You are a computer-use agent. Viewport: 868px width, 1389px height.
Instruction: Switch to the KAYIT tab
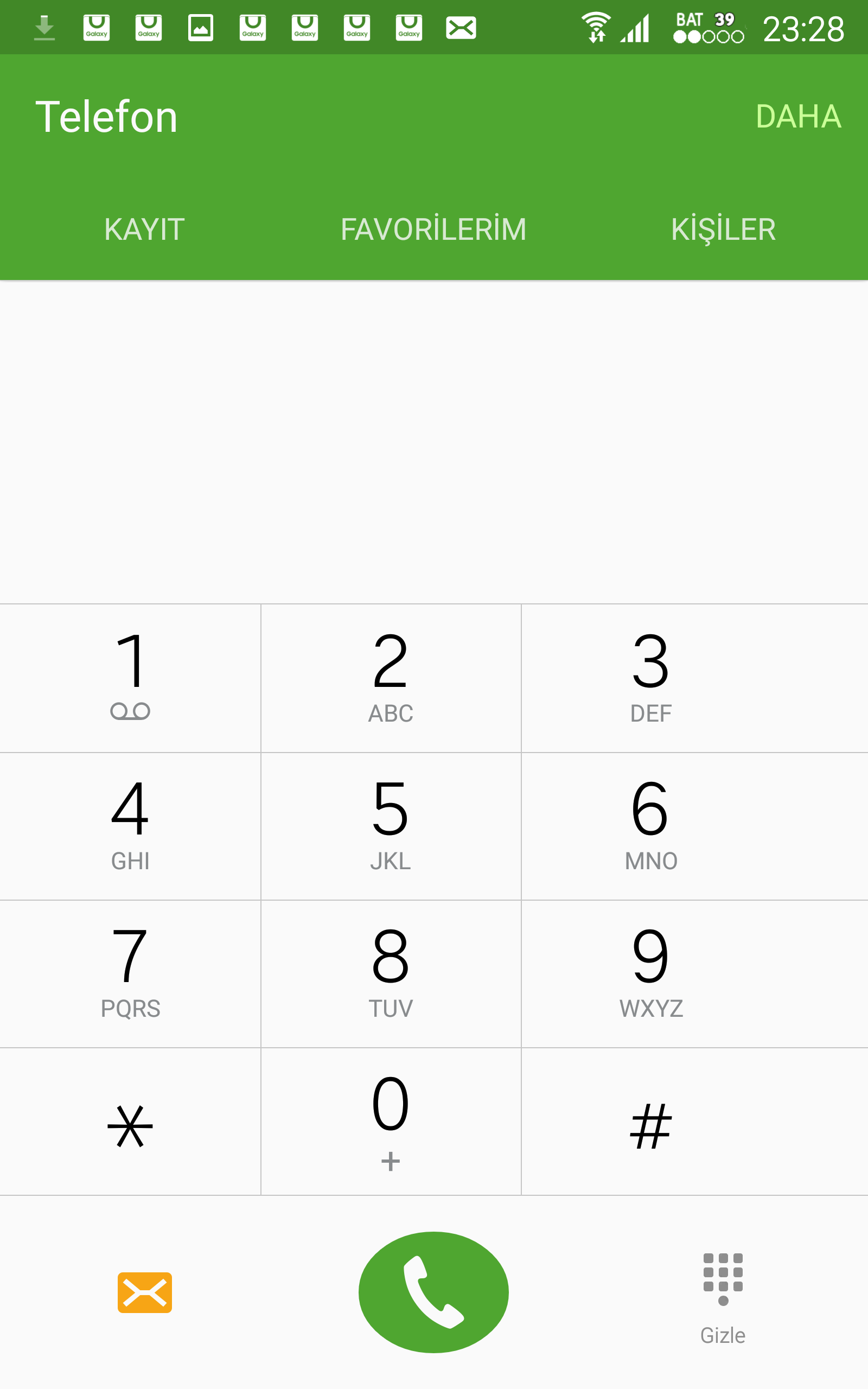click(145, 230)
